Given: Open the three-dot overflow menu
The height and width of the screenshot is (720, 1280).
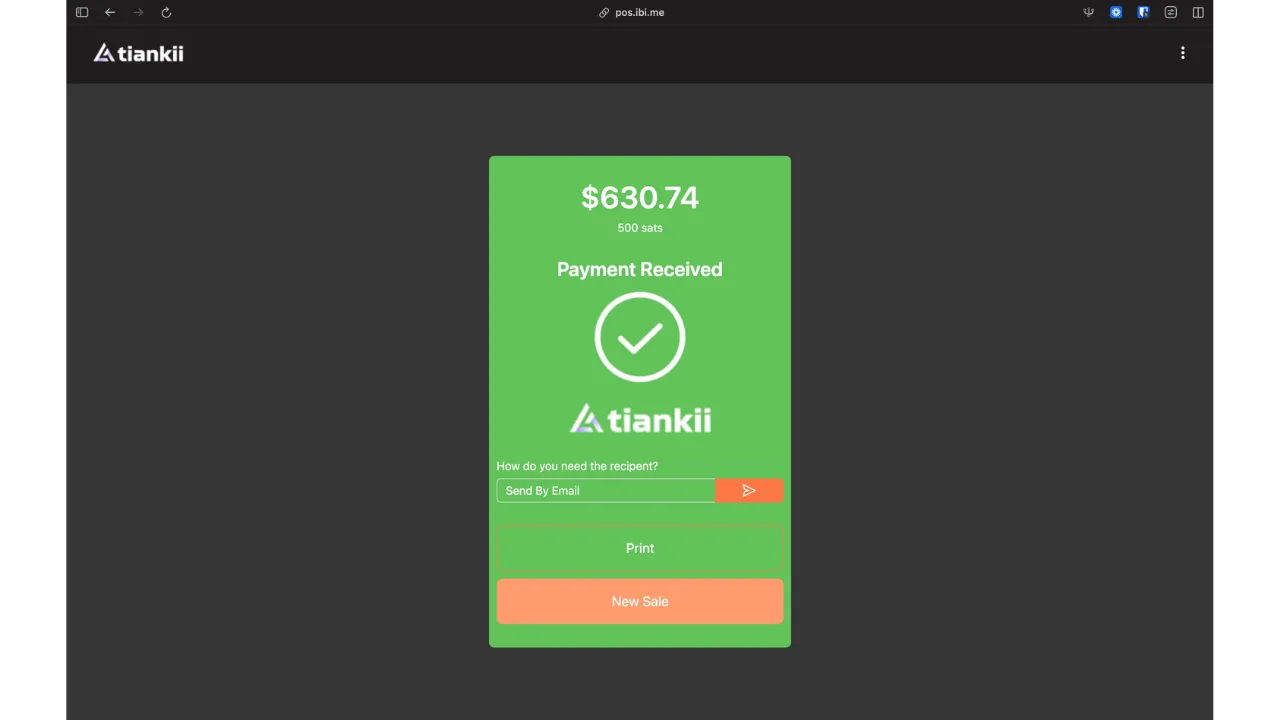Looking at the screenshot, I should pyautogui.click(x=1182, y=53).
